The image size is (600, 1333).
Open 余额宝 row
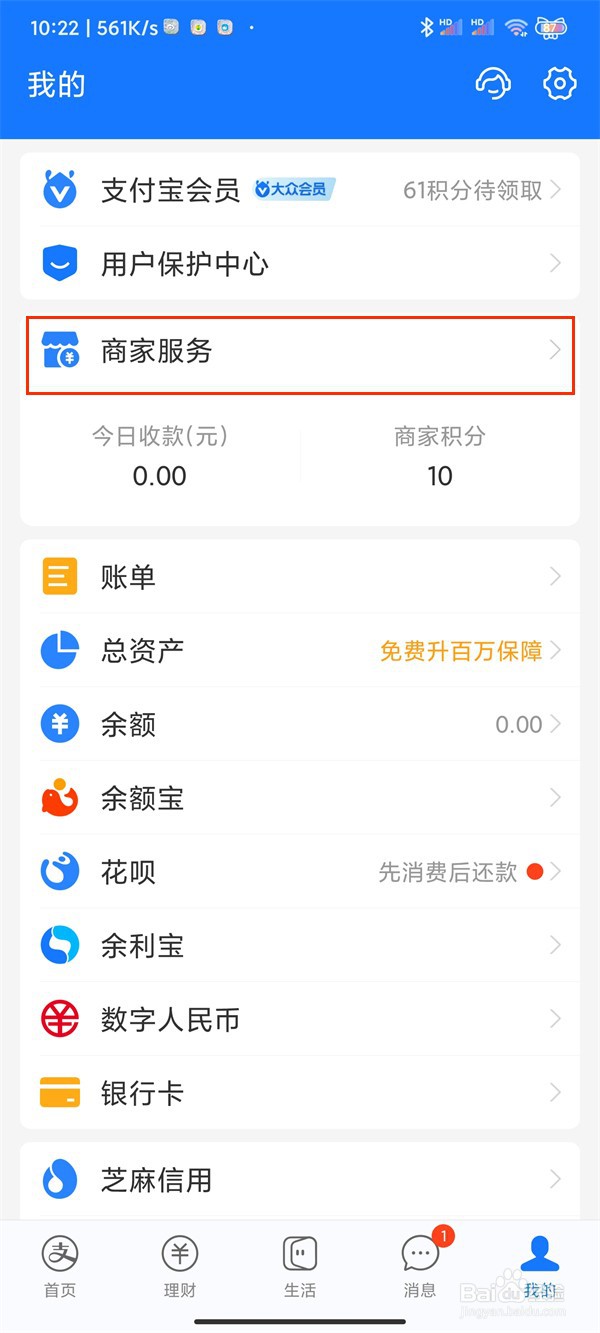pyautogui.click(x=300, y=798)
